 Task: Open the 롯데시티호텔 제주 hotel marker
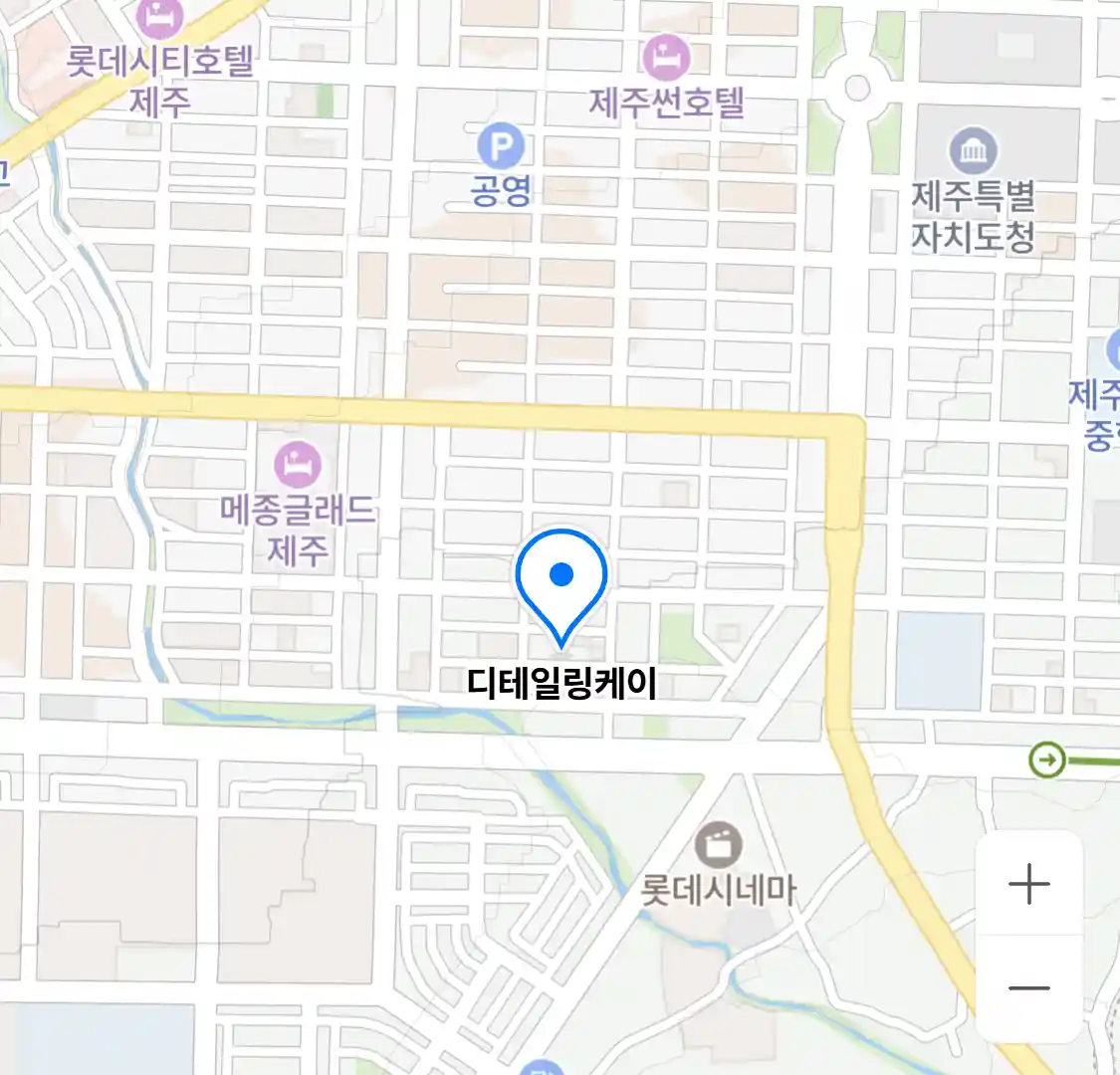[x=159, y=18]
